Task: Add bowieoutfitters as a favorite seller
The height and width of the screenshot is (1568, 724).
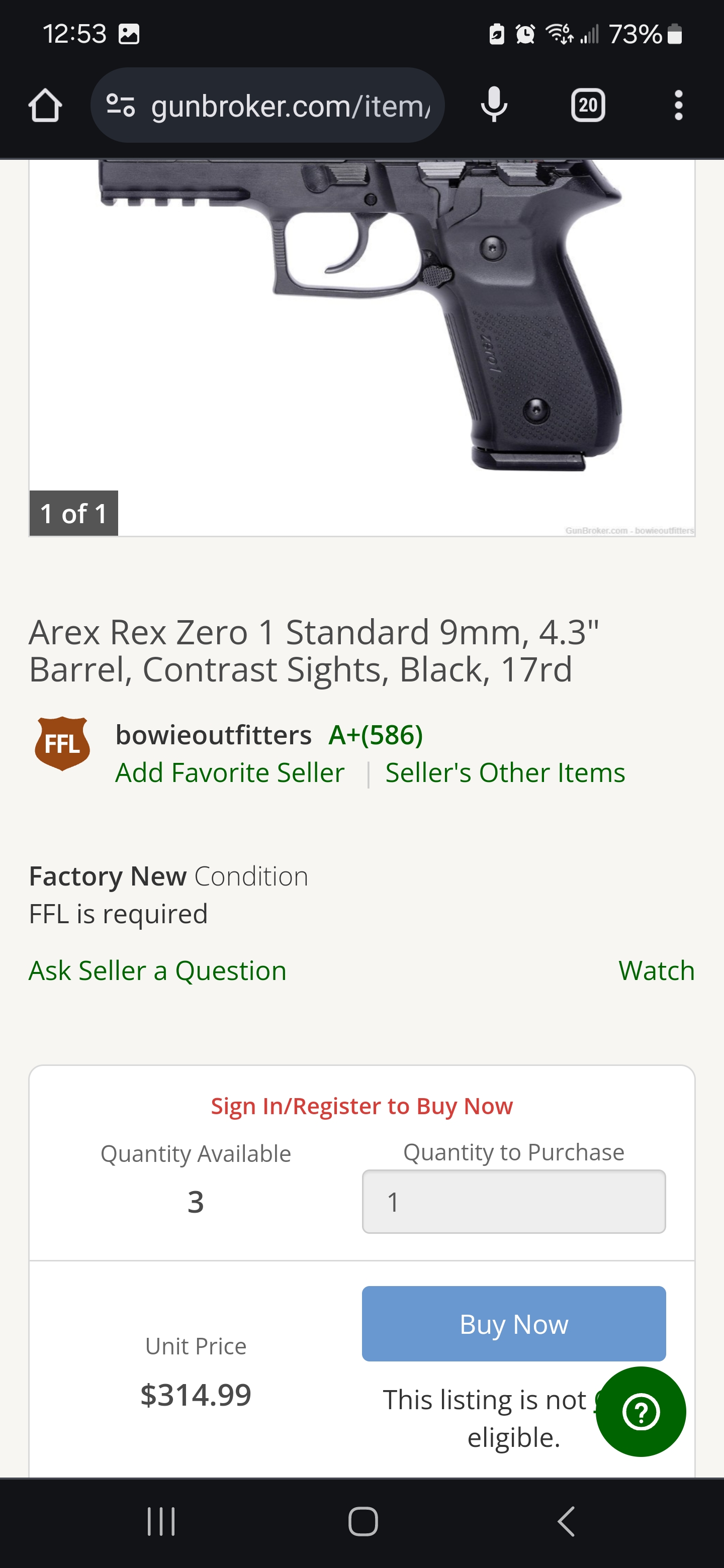Action: pos(230,773)
